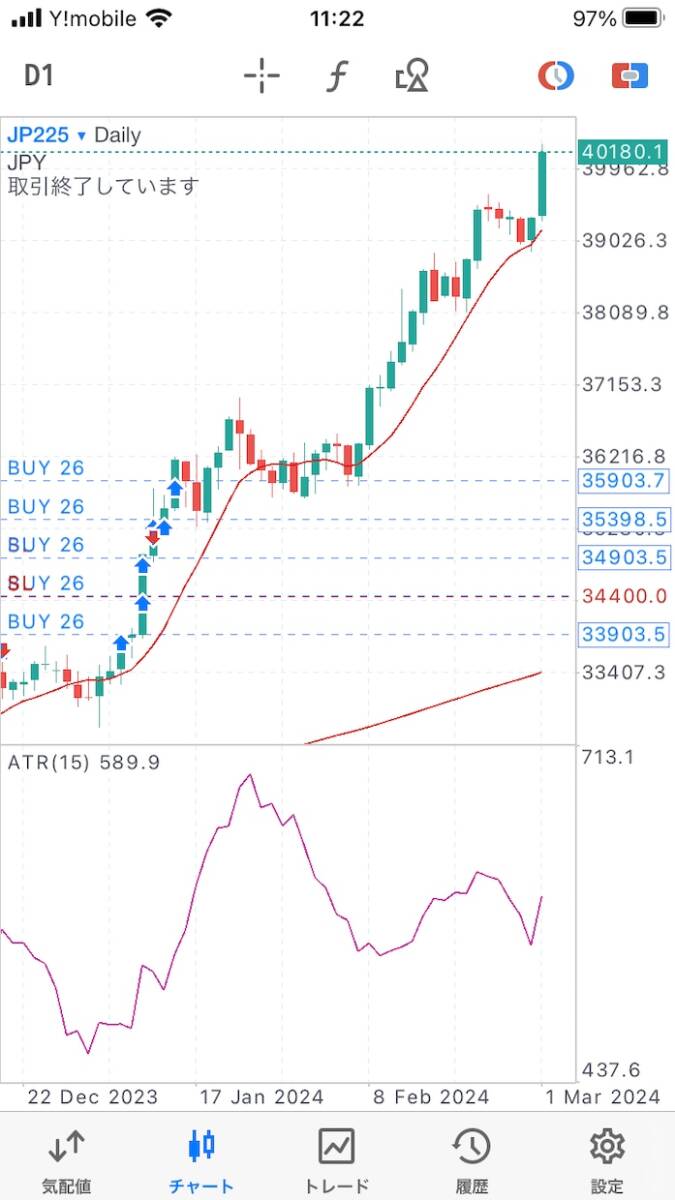Viewport: 675px width, 1200px height.
Task: Activate the crosshair tool
Action: (x=262, y=76)
